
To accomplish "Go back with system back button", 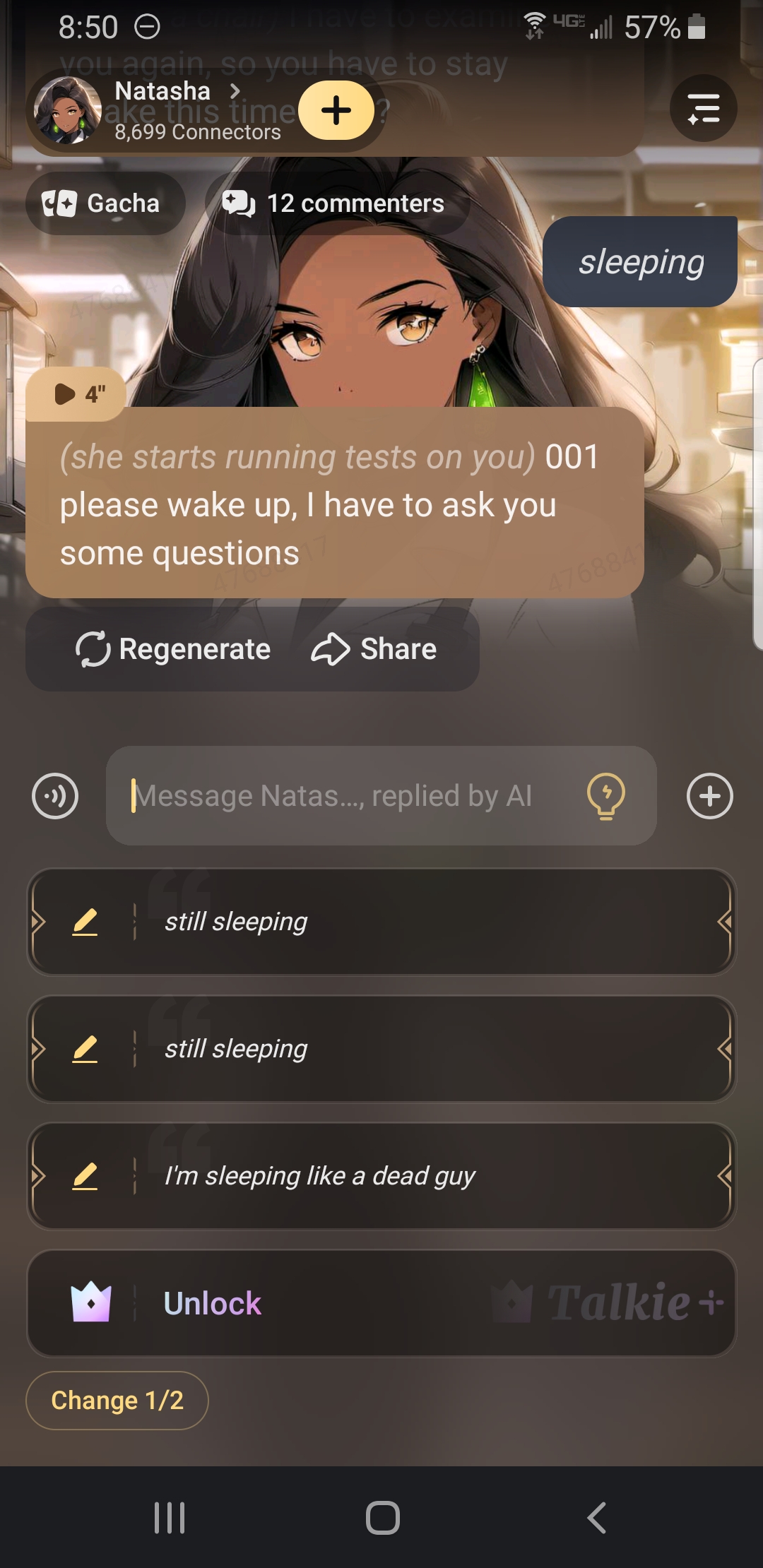I will [597, 1517].
